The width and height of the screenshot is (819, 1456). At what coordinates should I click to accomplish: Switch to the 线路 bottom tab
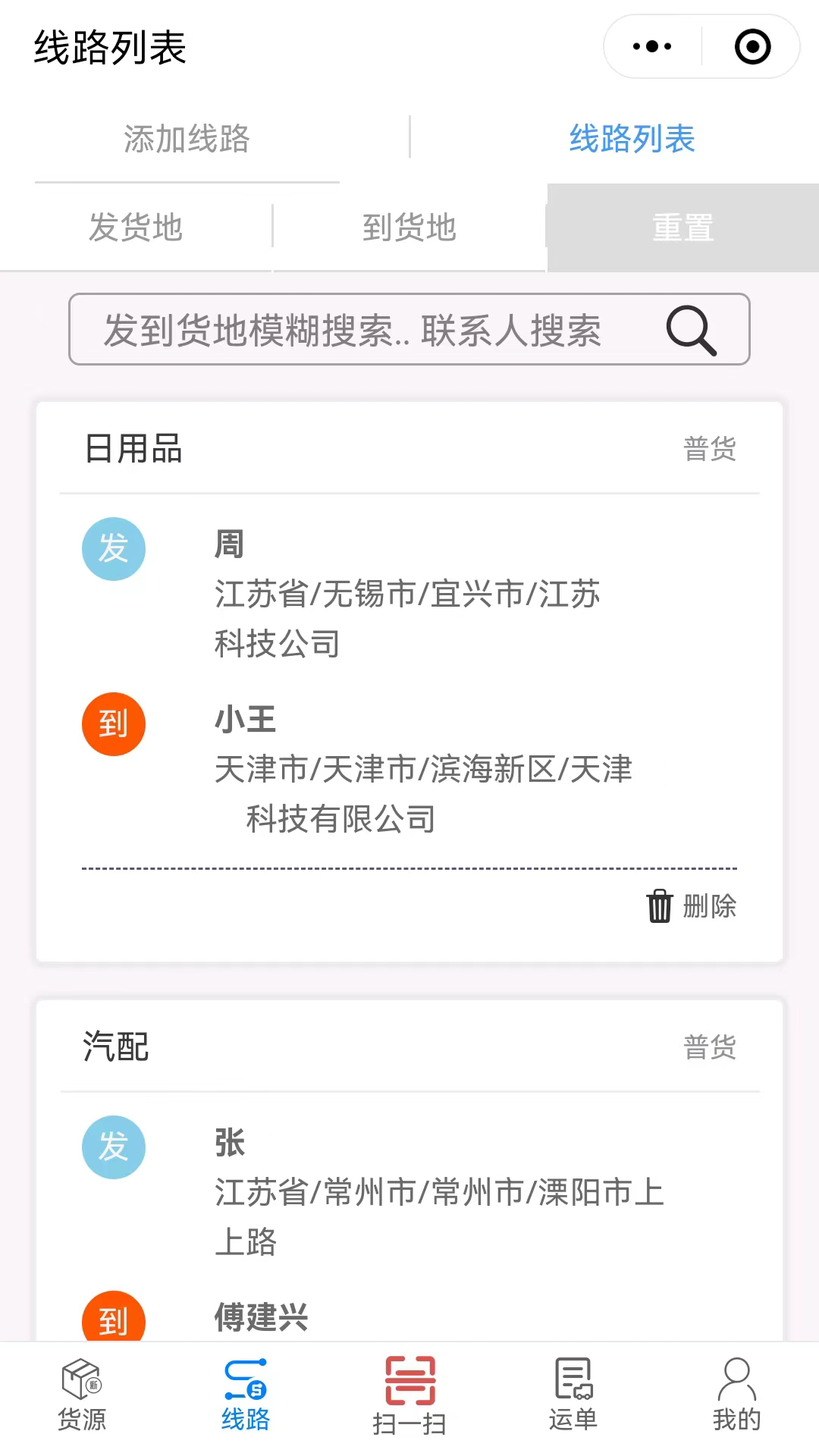pos(246,1395)
